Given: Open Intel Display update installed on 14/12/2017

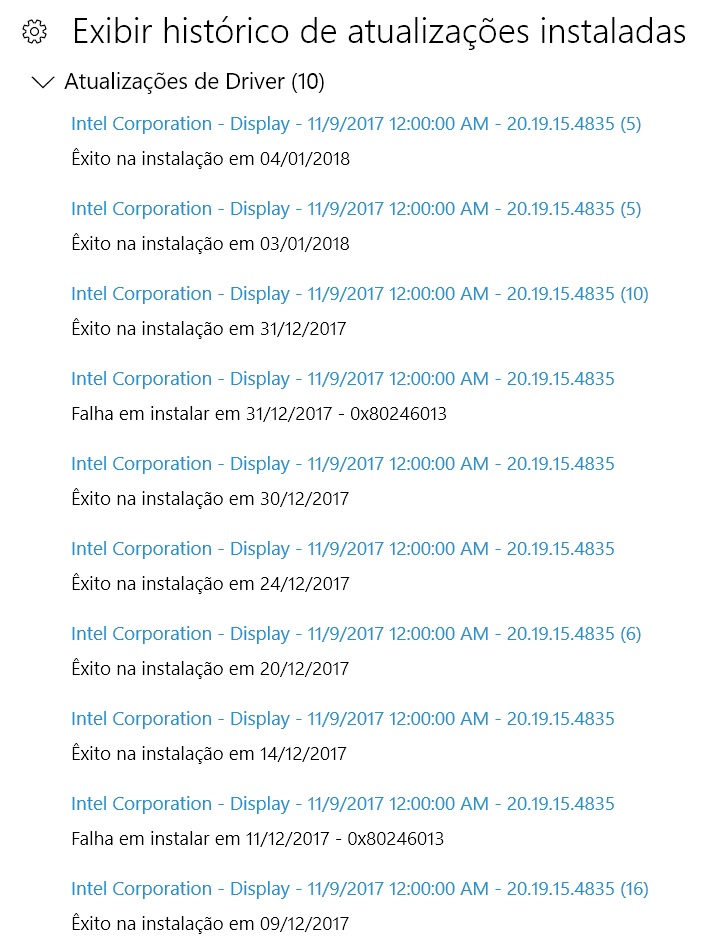Looking at the screenshot, I should click(x=342, y=719).
